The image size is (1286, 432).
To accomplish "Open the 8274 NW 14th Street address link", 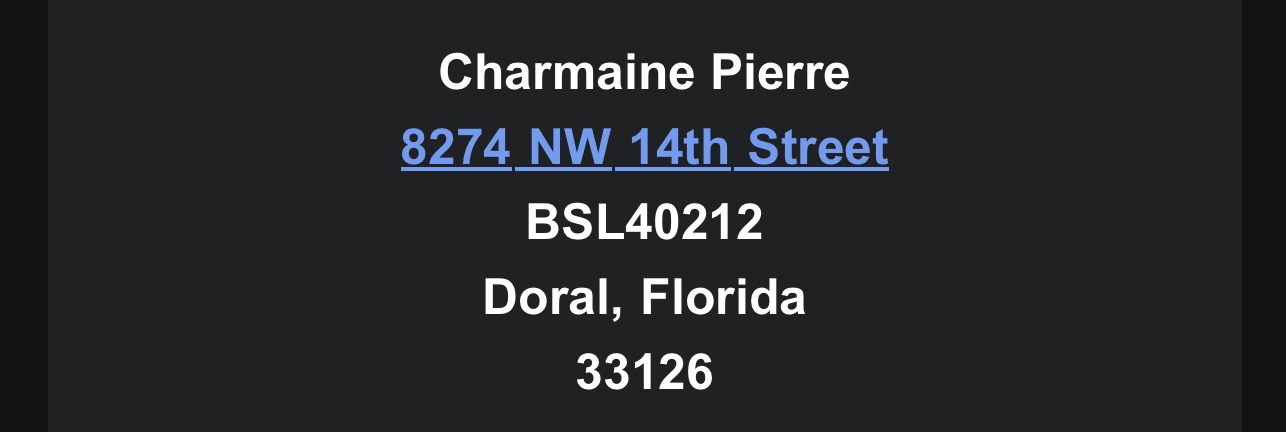I will (x=644, y=148).
